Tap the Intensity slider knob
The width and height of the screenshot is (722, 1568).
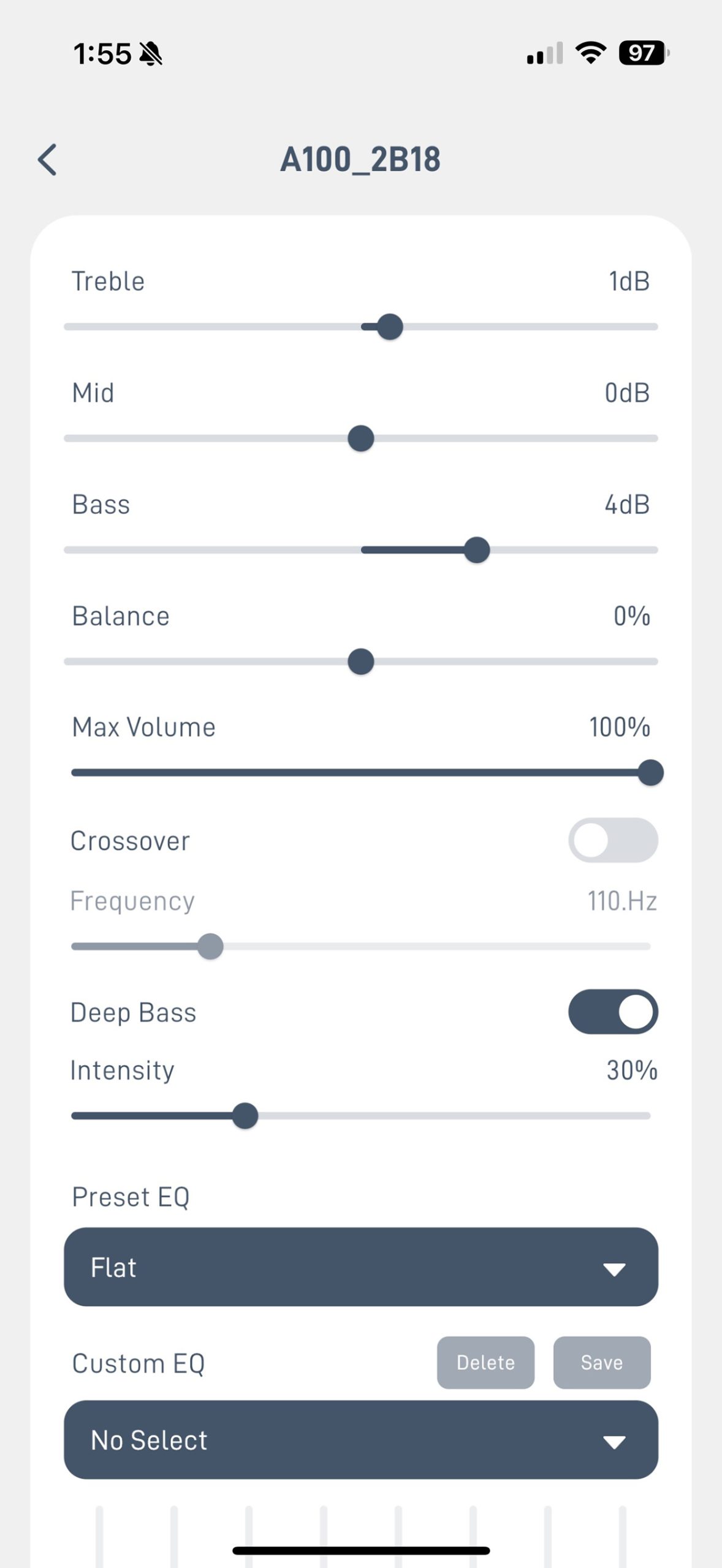[245, 1116]
